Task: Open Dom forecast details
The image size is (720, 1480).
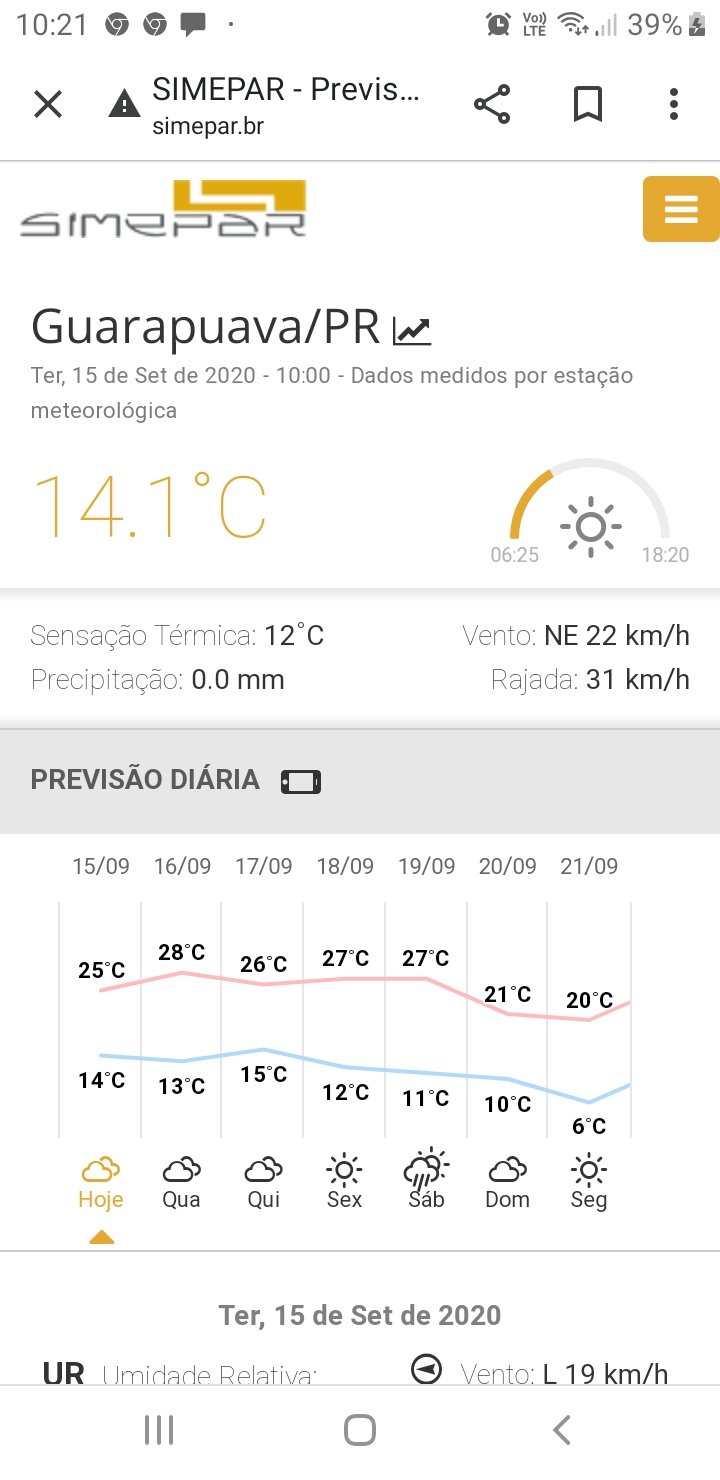Action: coord(507,1183)
